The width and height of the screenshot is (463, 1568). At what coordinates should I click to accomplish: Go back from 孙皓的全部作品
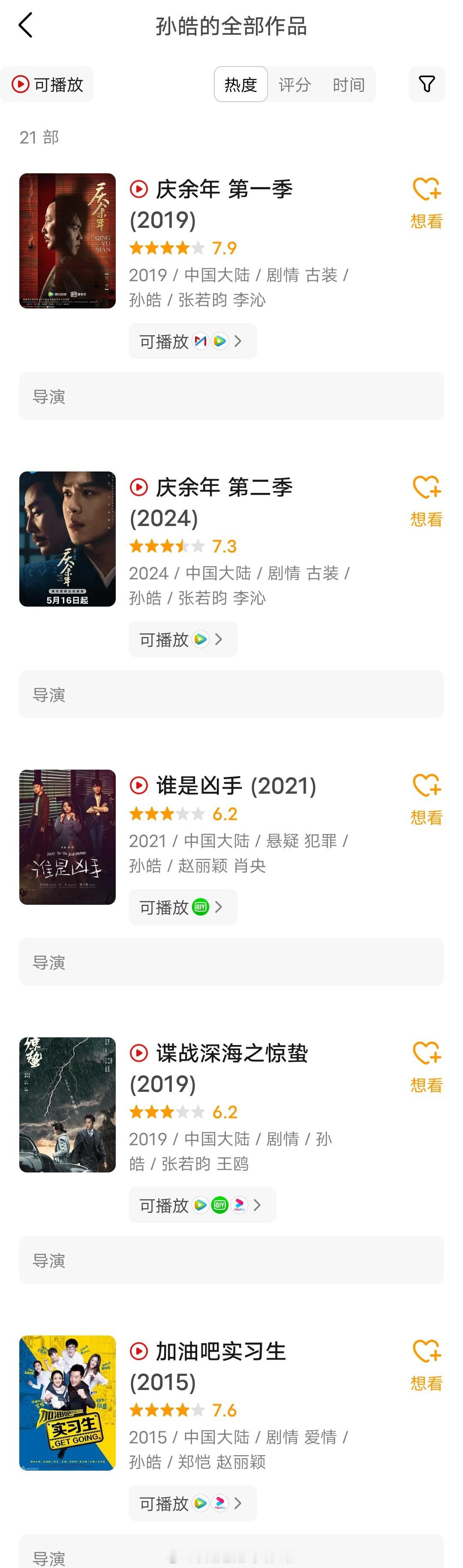tap(25, 26)
